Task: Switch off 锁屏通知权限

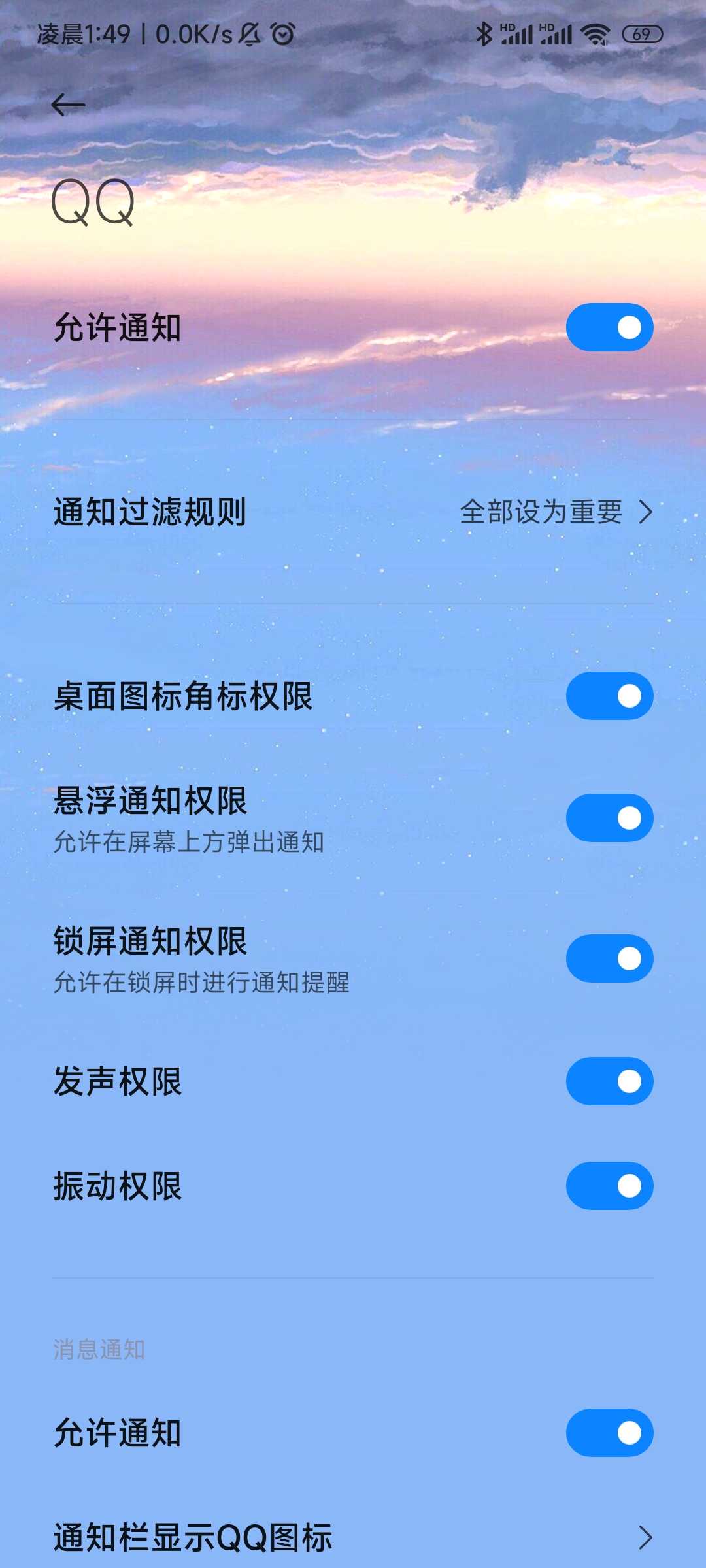Action: coord(609,958)
